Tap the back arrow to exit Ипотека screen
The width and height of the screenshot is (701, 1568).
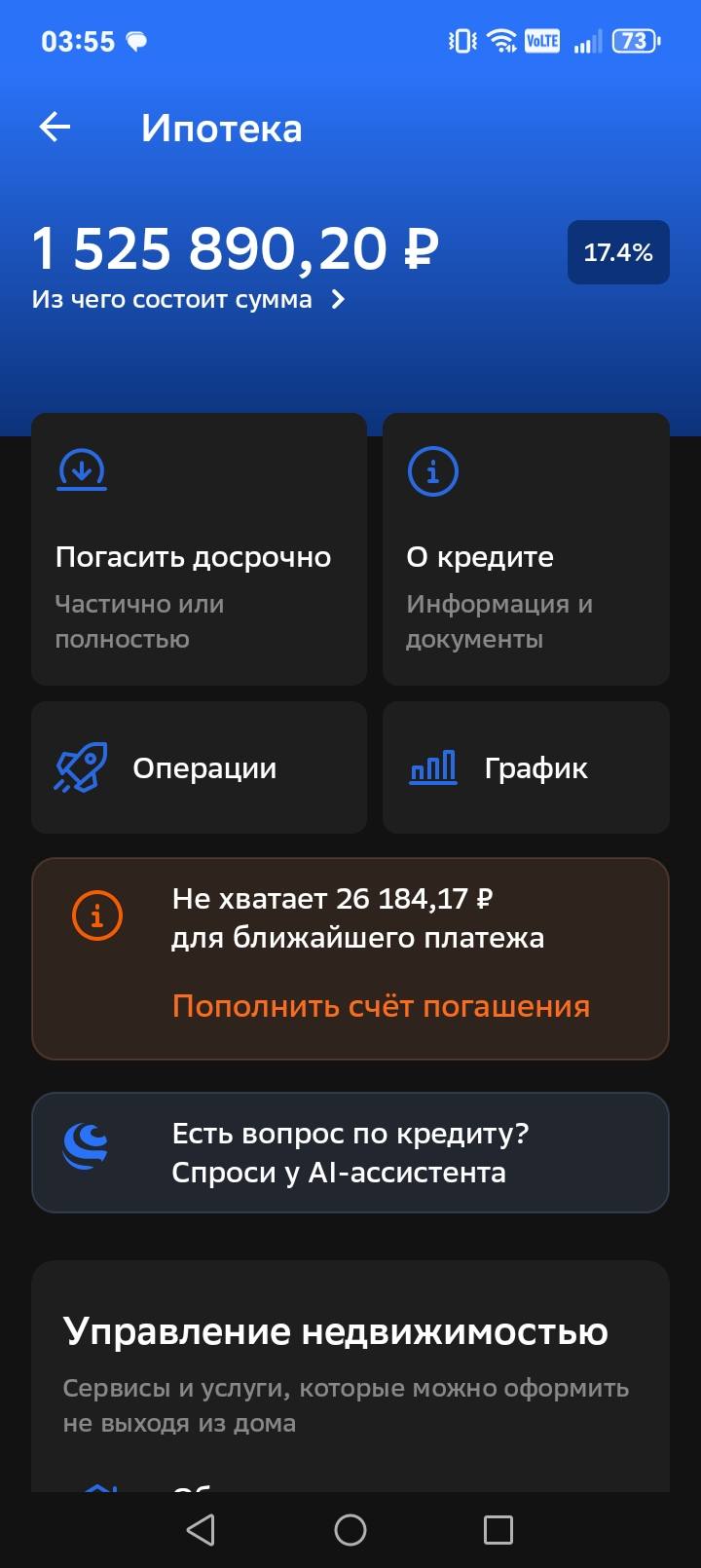point(55,127)
